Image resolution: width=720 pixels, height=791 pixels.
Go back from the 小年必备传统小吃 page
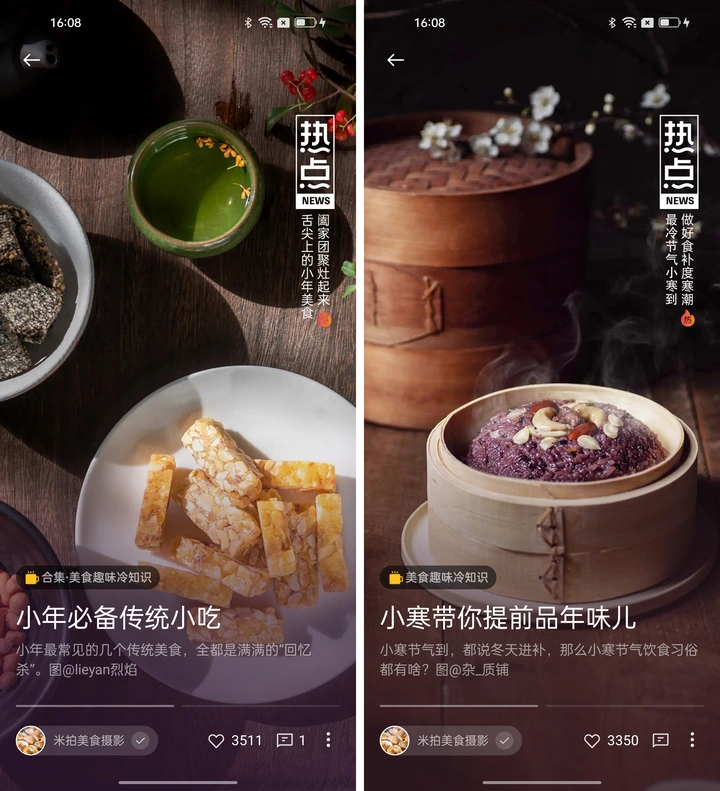tap(32, 60)
